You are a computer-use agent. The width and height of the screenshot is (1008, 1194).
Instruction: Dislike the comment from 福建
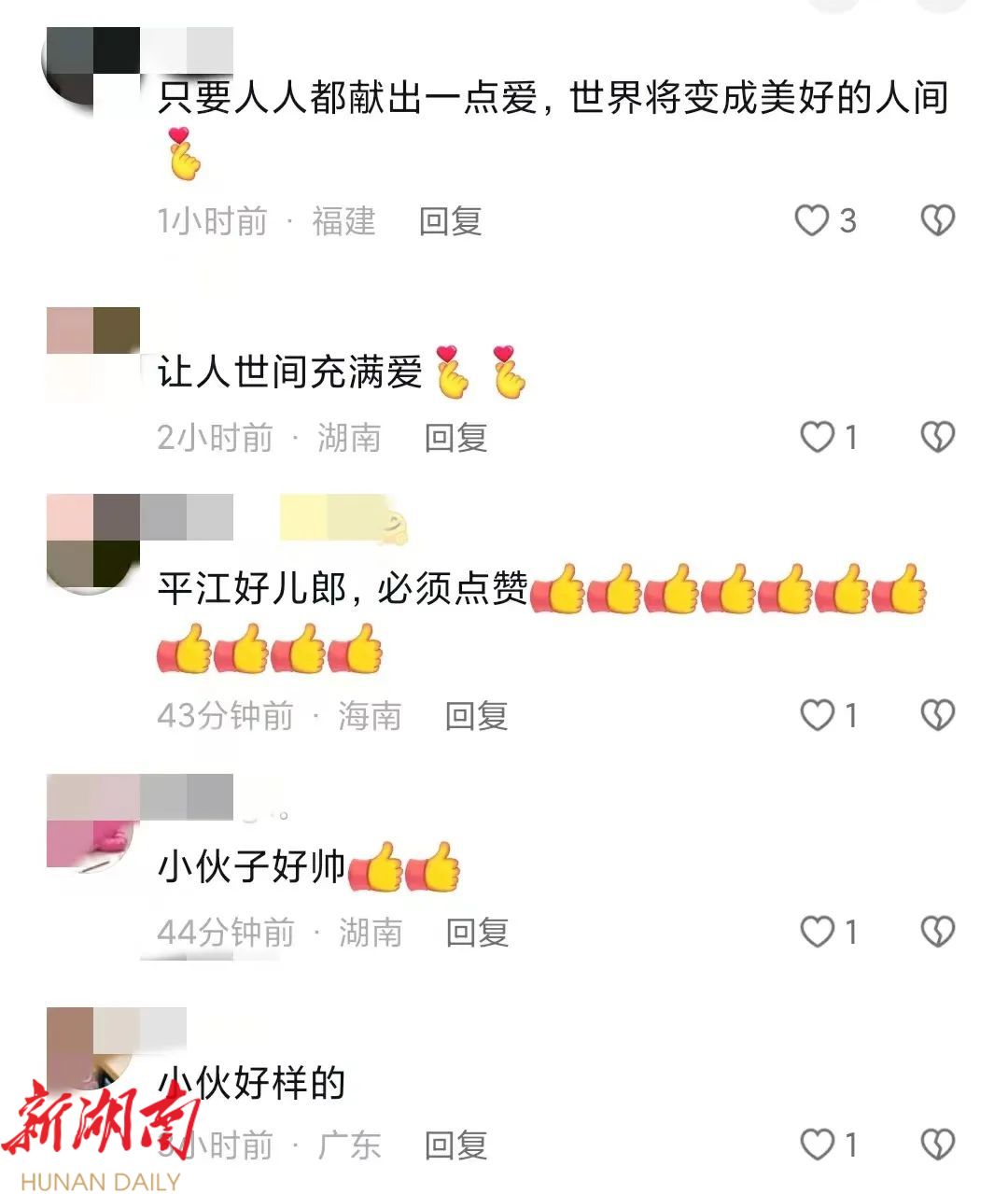pyautogui.click(x=938, y=221)
